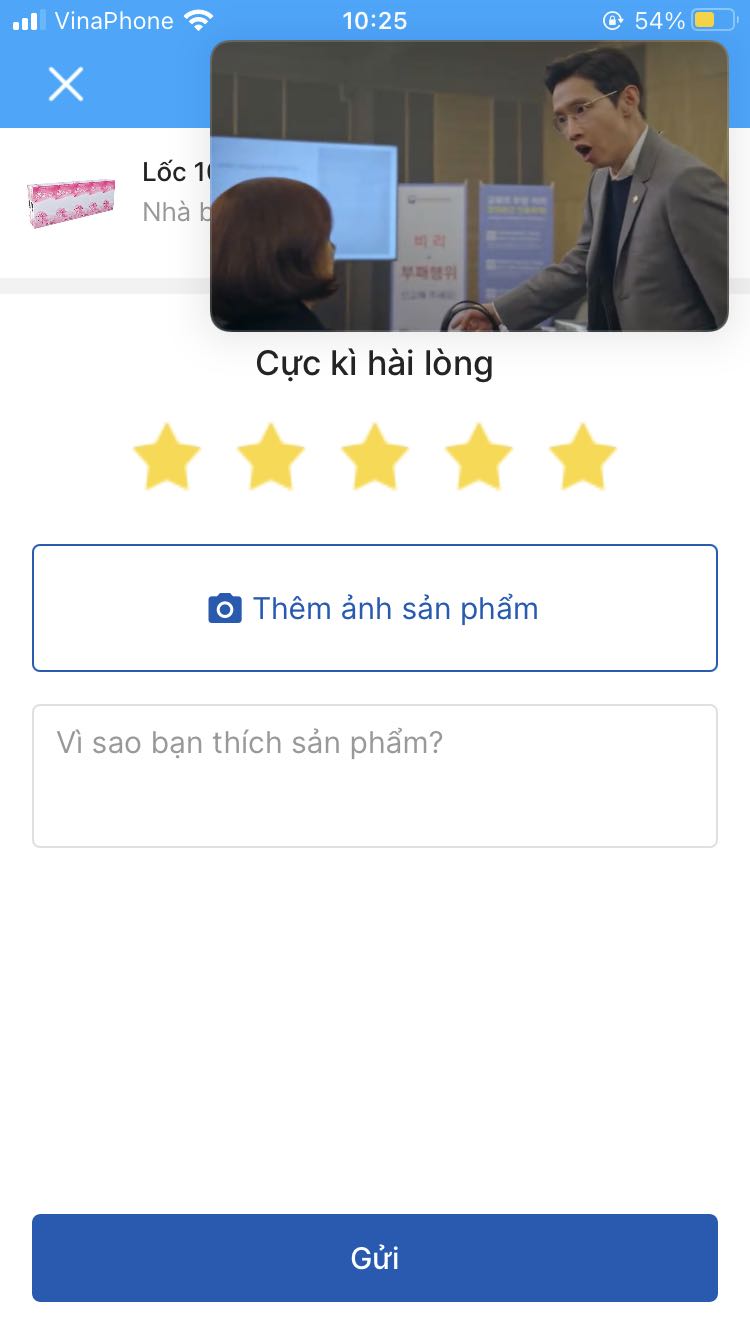
Task: Select the fourth star rating
Action: (x=478, y=456)
